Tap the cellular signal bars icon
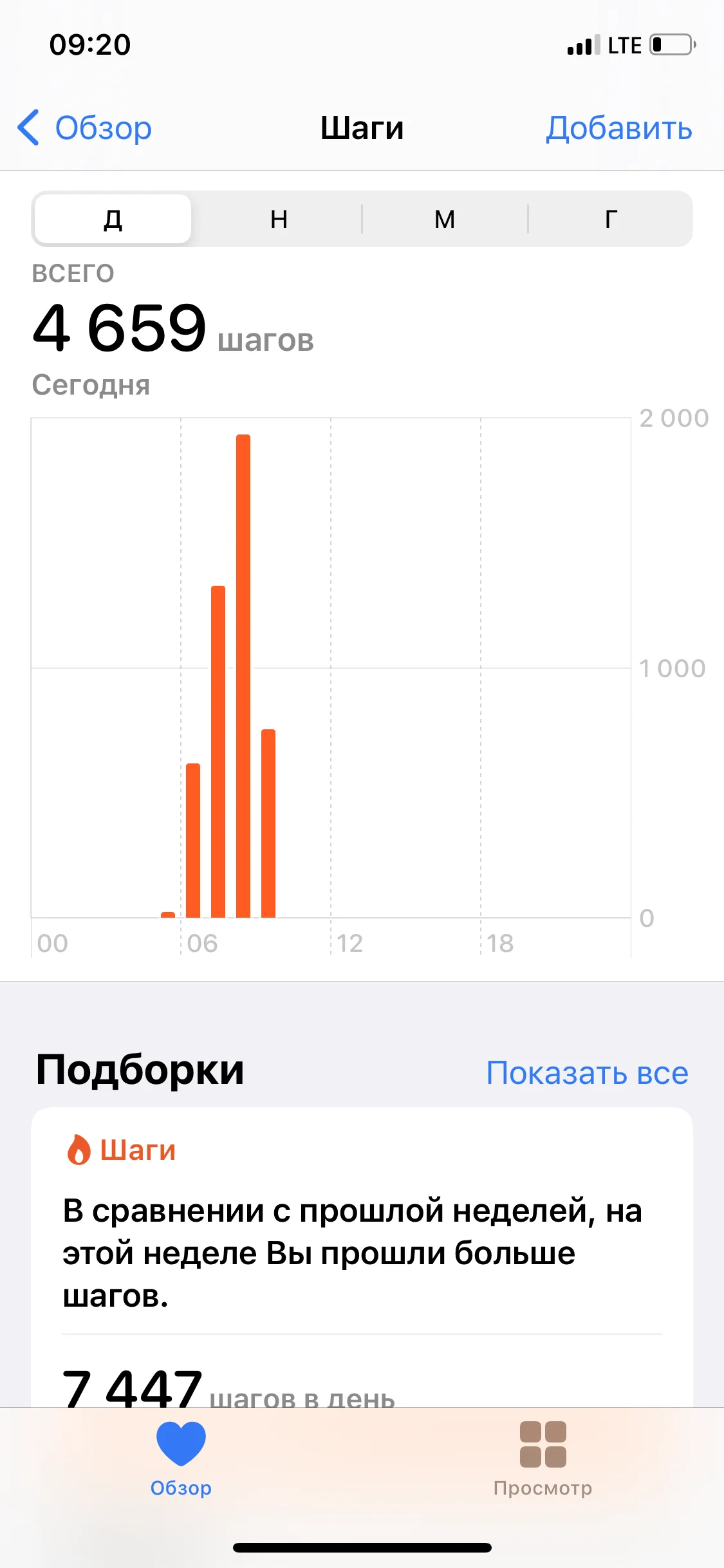Image resolution: width=724 pixels, height=1568 pixels. click(x=580, y=45)
